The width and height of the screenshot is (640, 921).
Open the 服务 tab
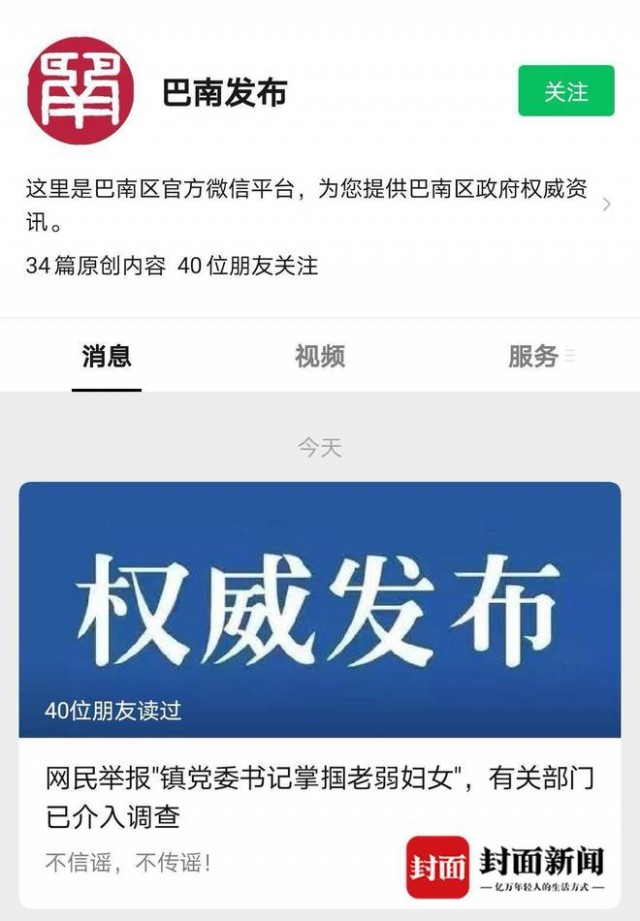(535, 356)
